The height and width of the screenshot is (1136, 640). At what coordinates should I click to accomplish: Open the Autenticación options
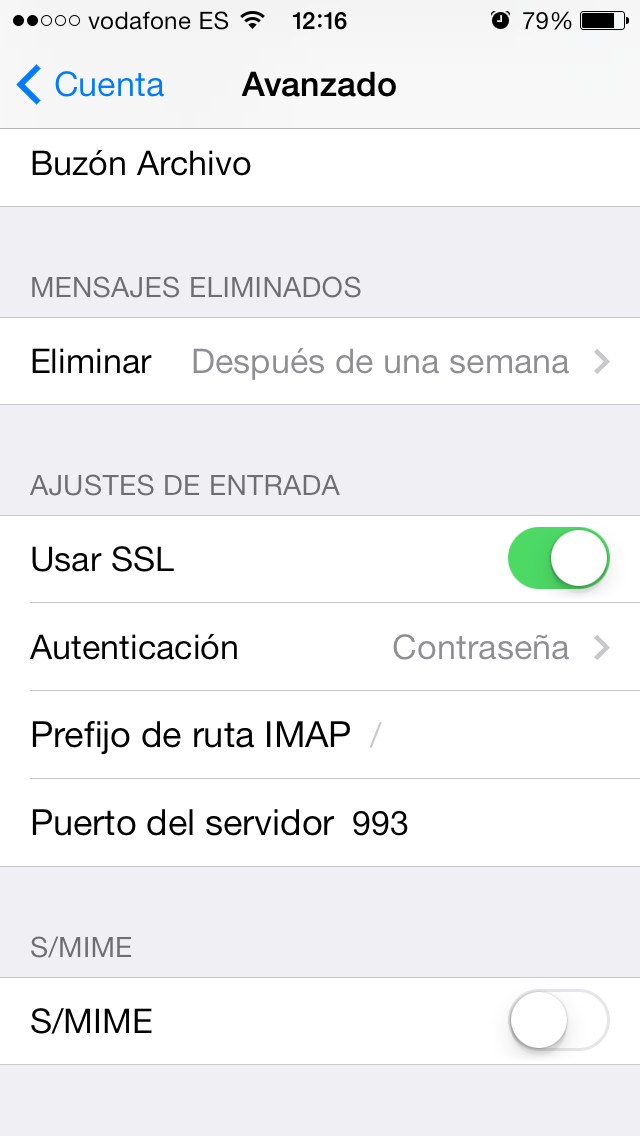pyautogui.click(x=320, y=647)
